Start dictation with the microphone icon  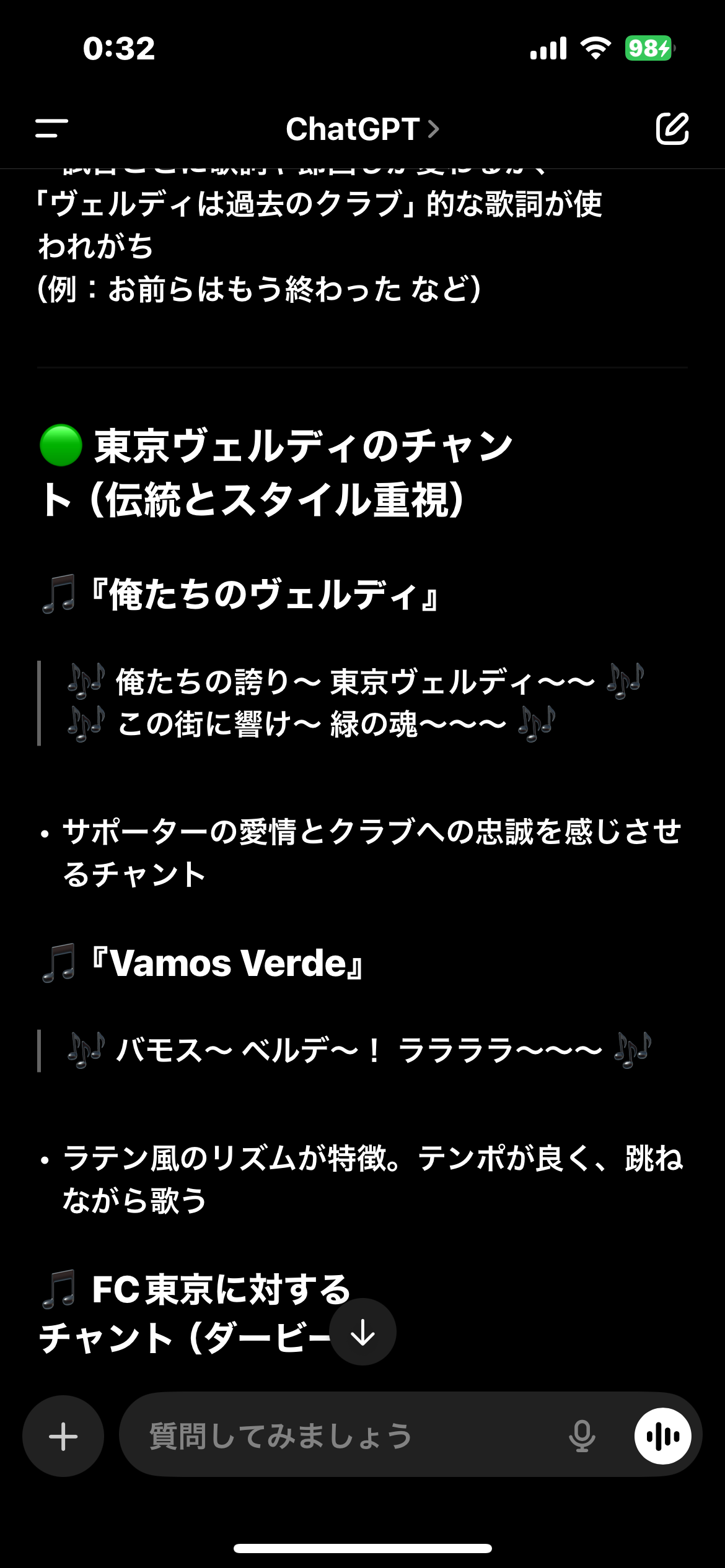(582, 1436)
